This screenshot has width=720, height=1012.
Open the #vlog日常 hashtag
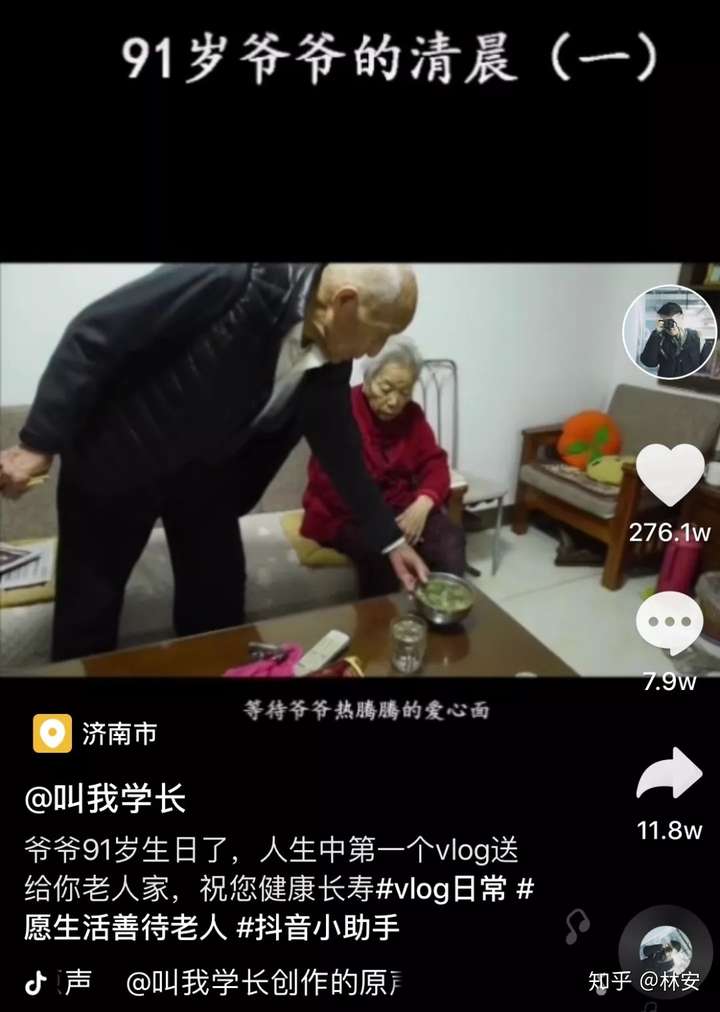(441, 889)
